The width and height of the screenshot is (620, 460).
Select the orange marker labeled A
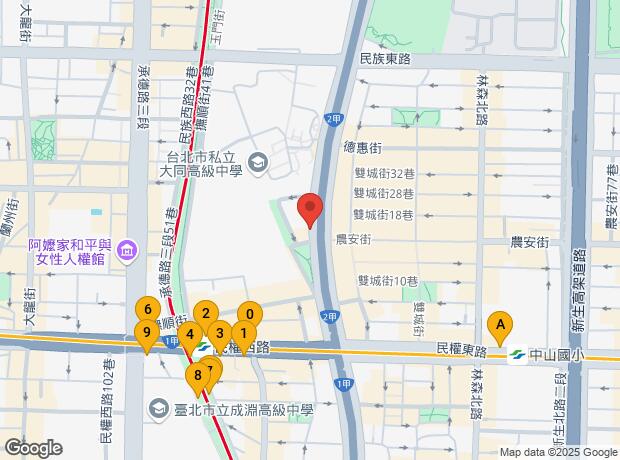tap(499, 324)
